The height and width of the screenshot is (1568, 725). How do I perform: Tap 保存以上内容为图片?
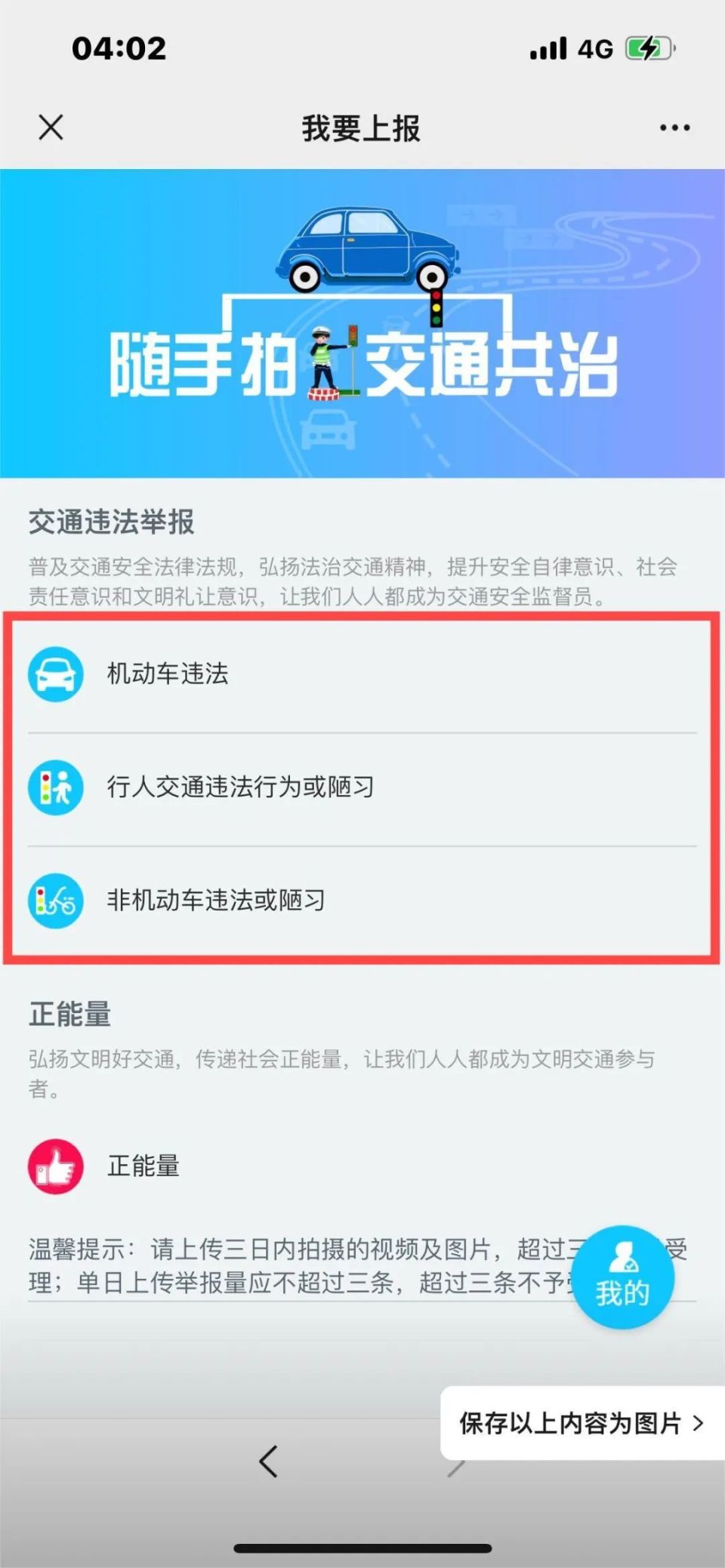click(581, 1423)
